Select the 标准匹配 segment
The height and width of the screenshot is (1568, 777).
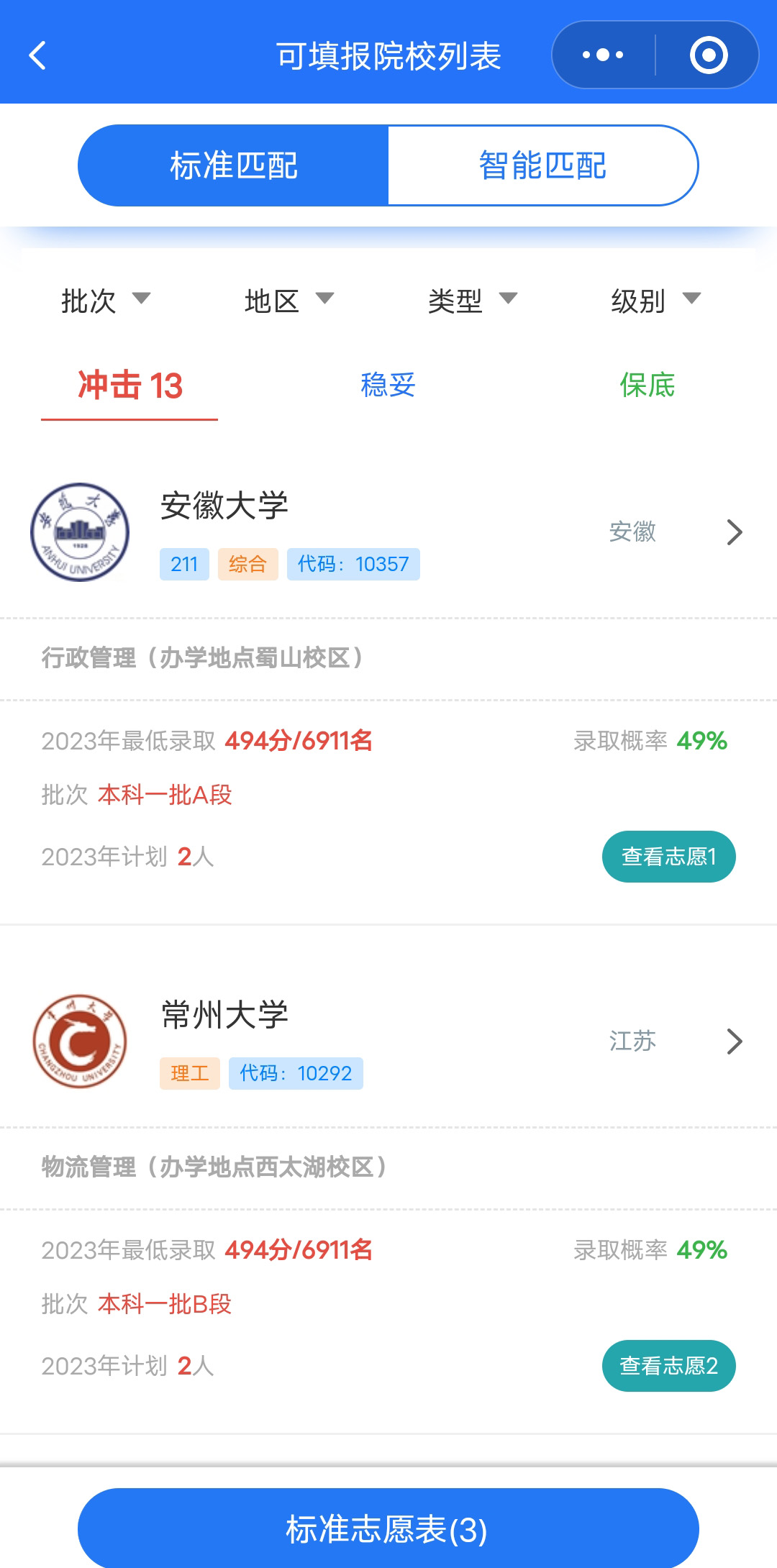pyautogui.click(x=233, y=165)
